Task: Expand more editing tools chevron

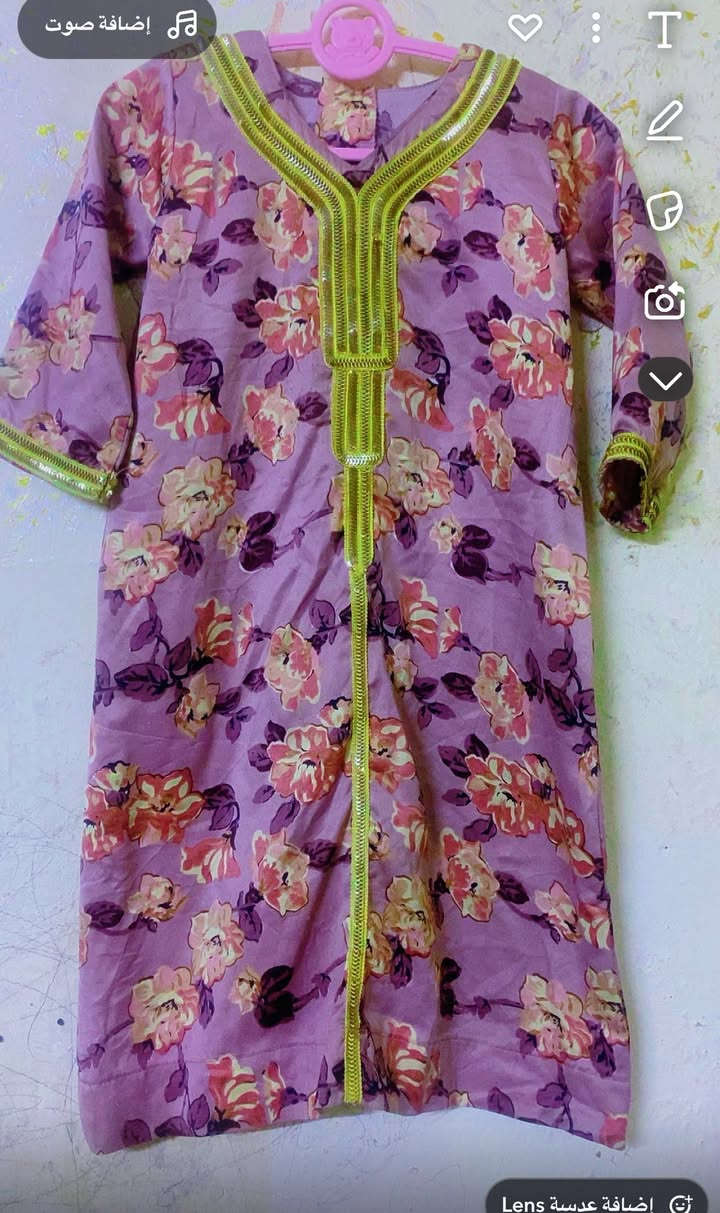Action: click(x=665, y=380)
